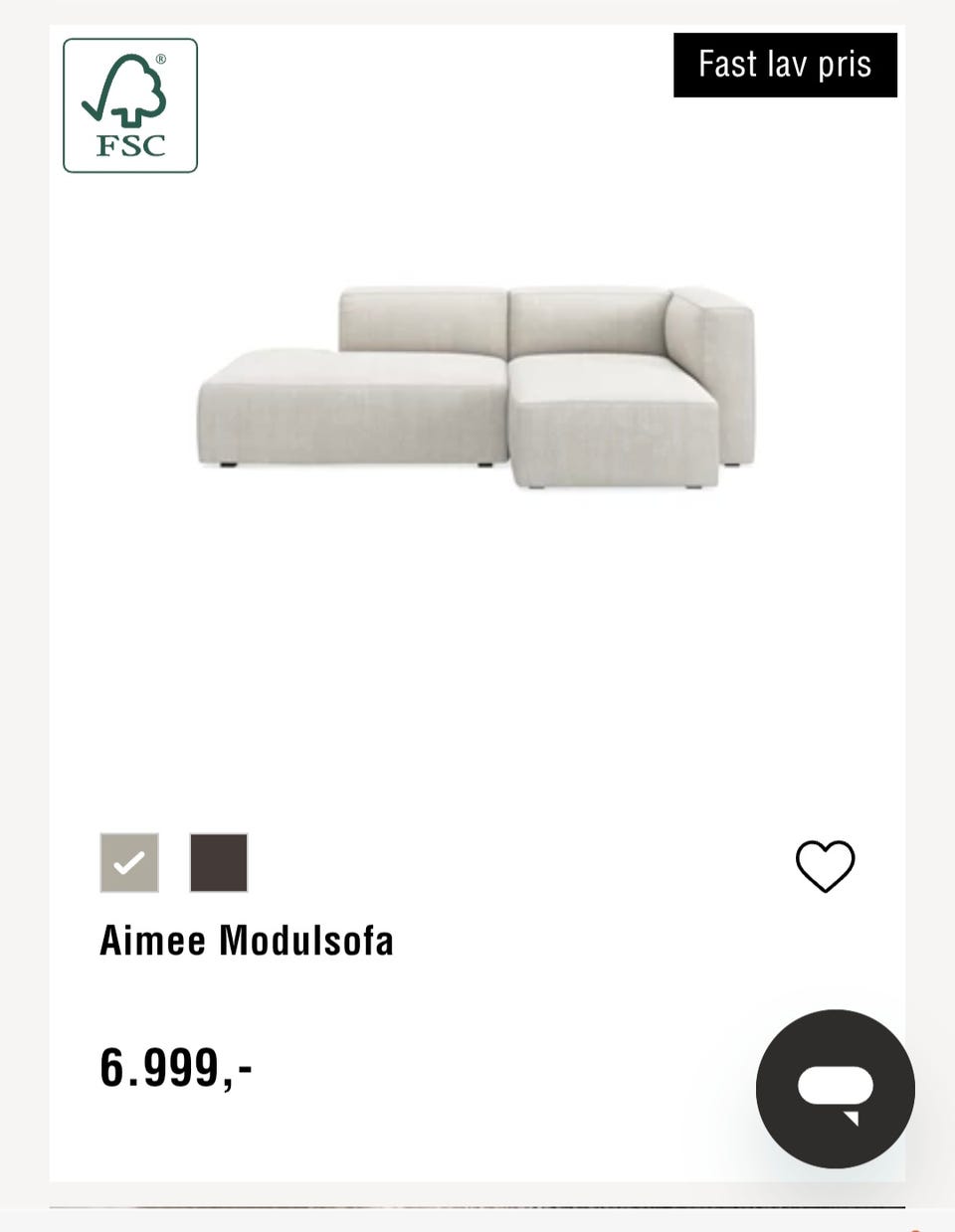The width and height of the screenshot is (955, 1232).
Task: Click the price '6.999,-' text
Action: pos(177,1067)
